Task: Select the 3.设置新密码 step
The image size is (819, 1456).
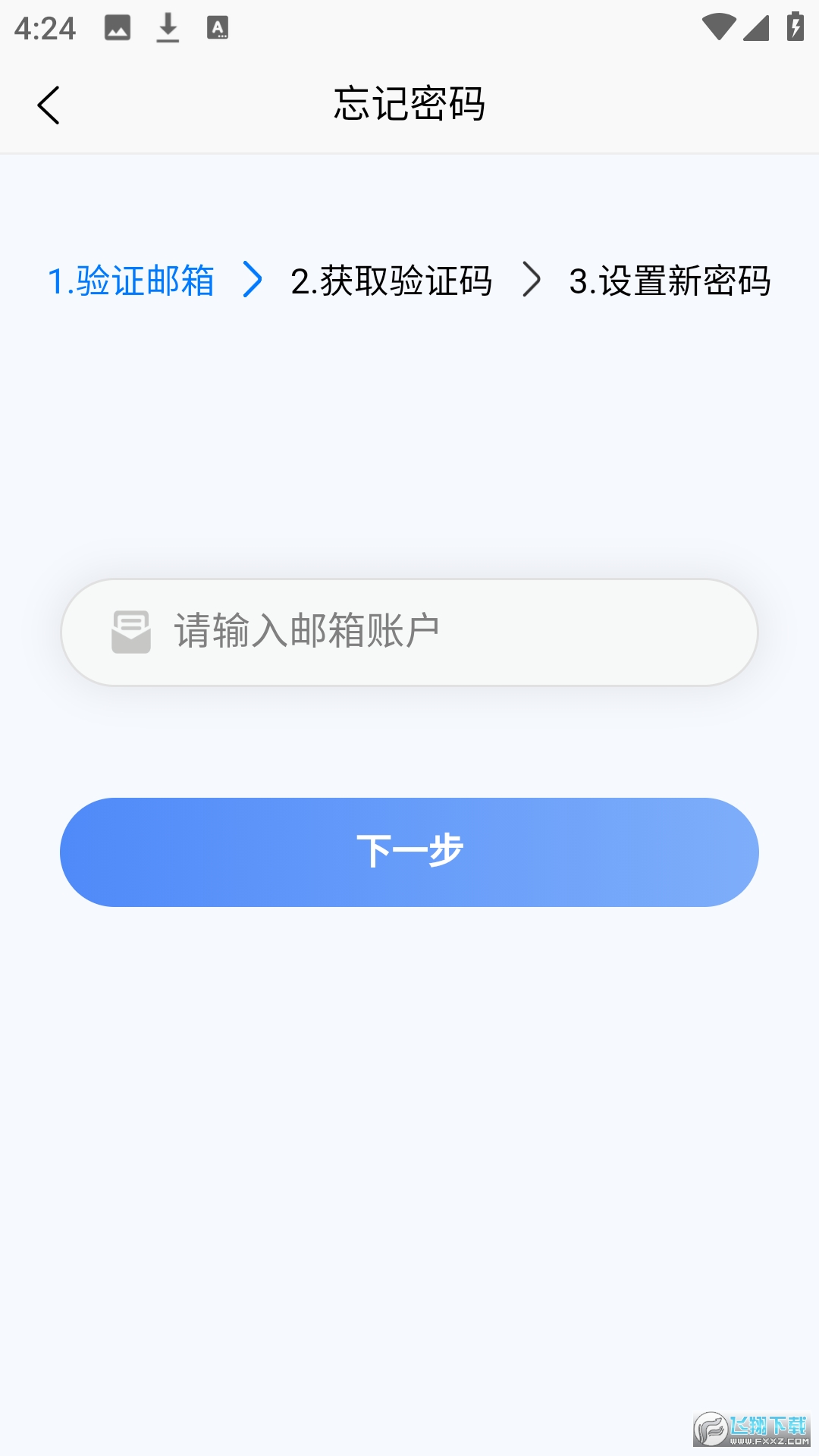Action: 672,281
